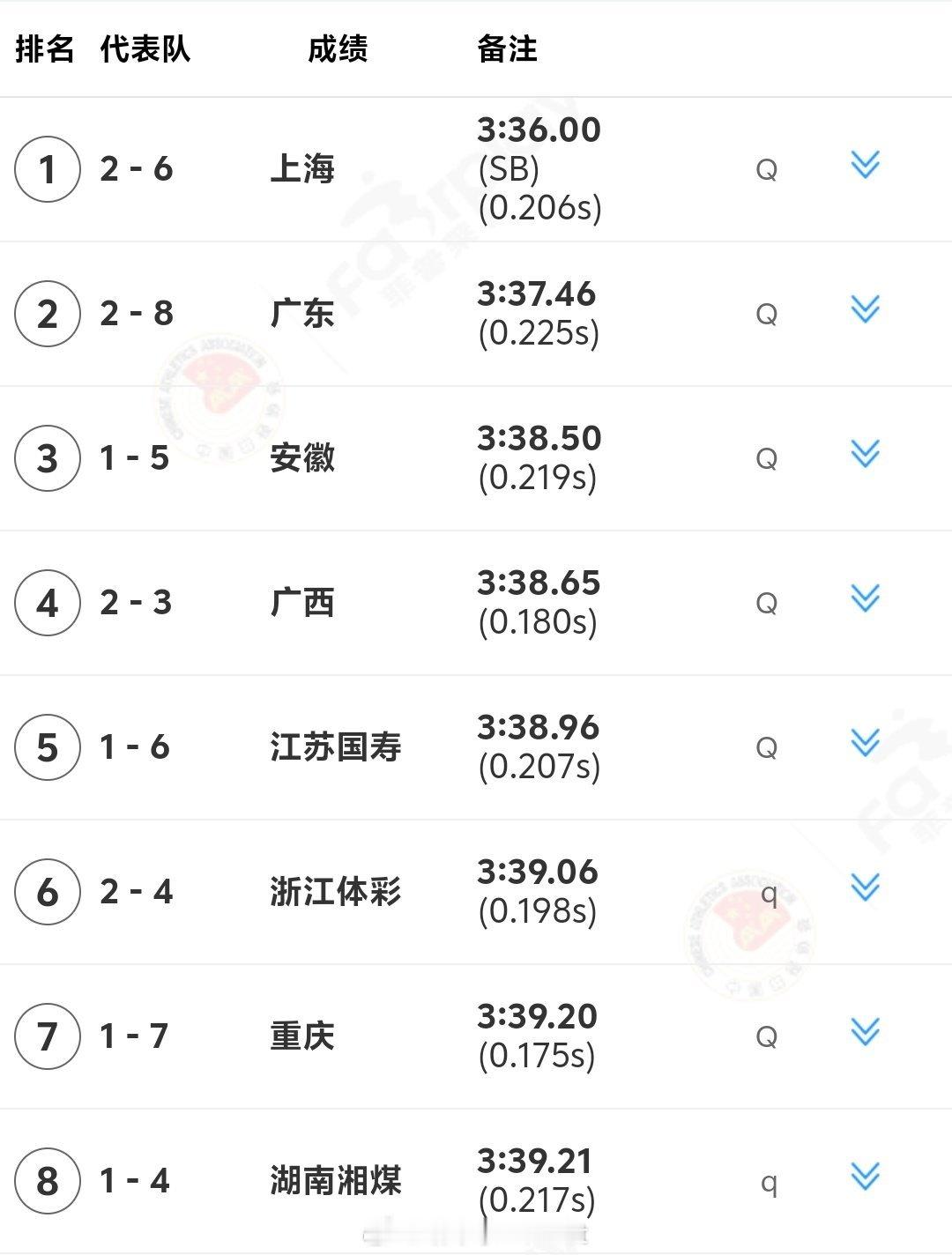
Task: Click the rank 1 circle badge
Action: point(48,168)
